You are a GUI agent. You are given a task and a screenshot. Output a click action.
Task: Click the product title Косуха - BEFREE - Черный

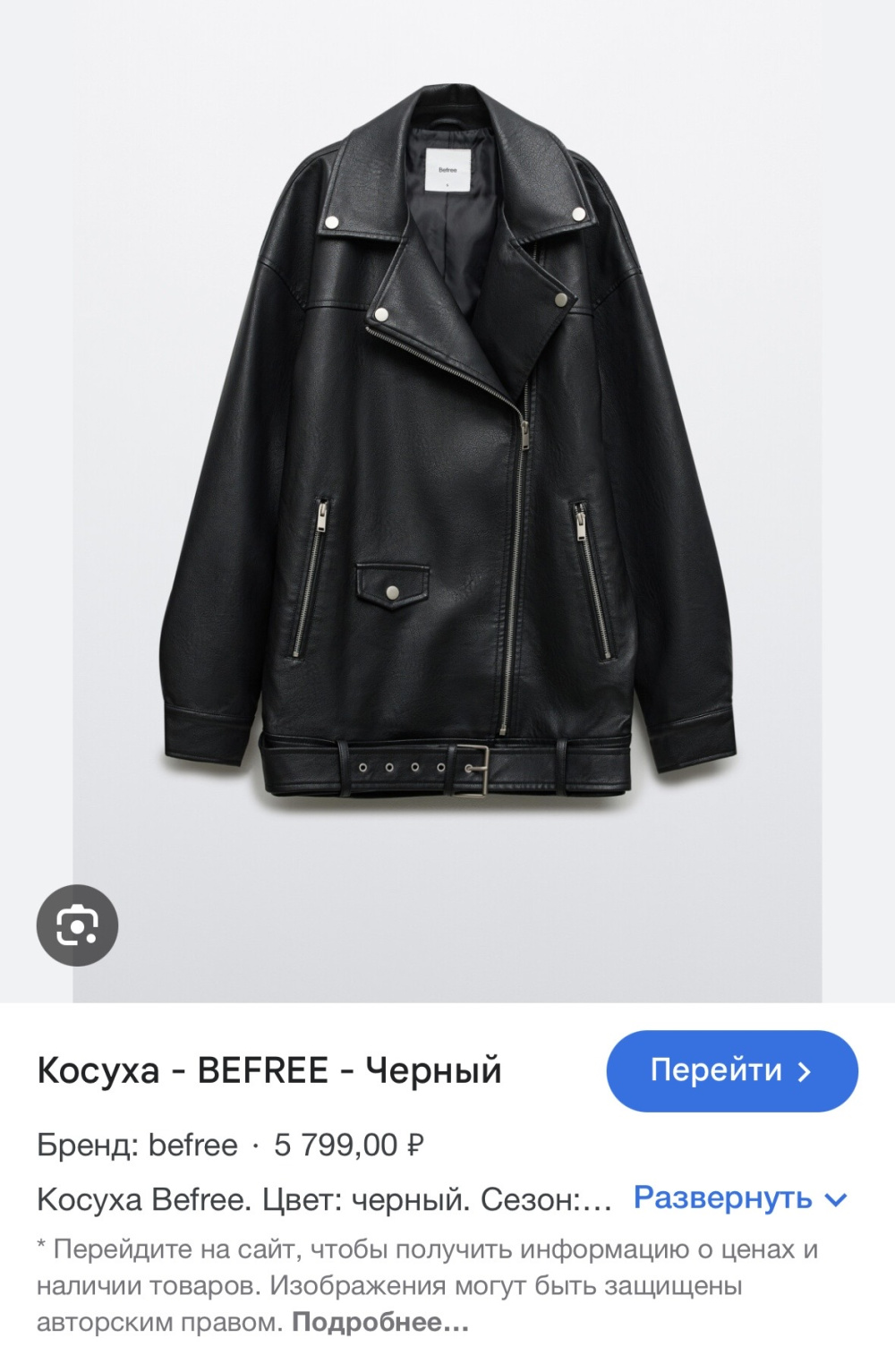click(268, 1069)
